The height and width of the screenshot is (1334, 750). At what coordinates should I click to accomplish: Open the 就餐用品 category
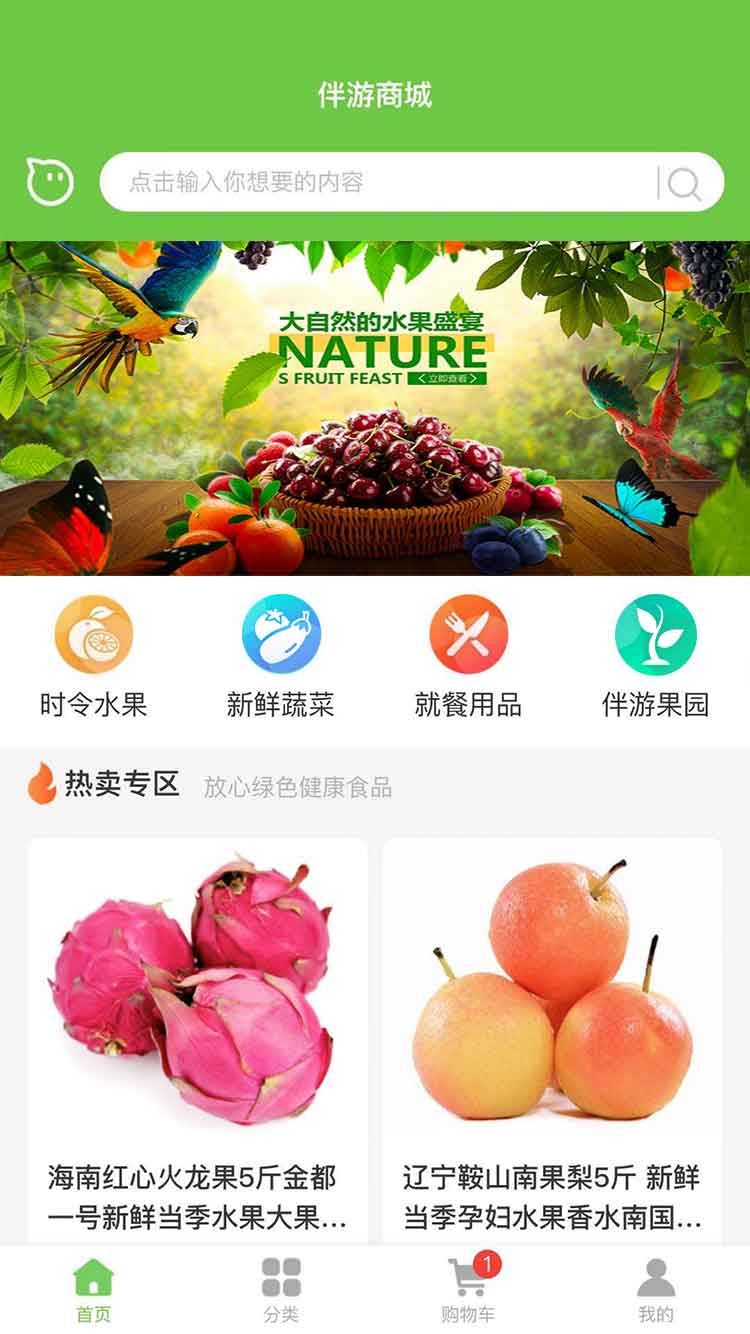coord(468,656)
